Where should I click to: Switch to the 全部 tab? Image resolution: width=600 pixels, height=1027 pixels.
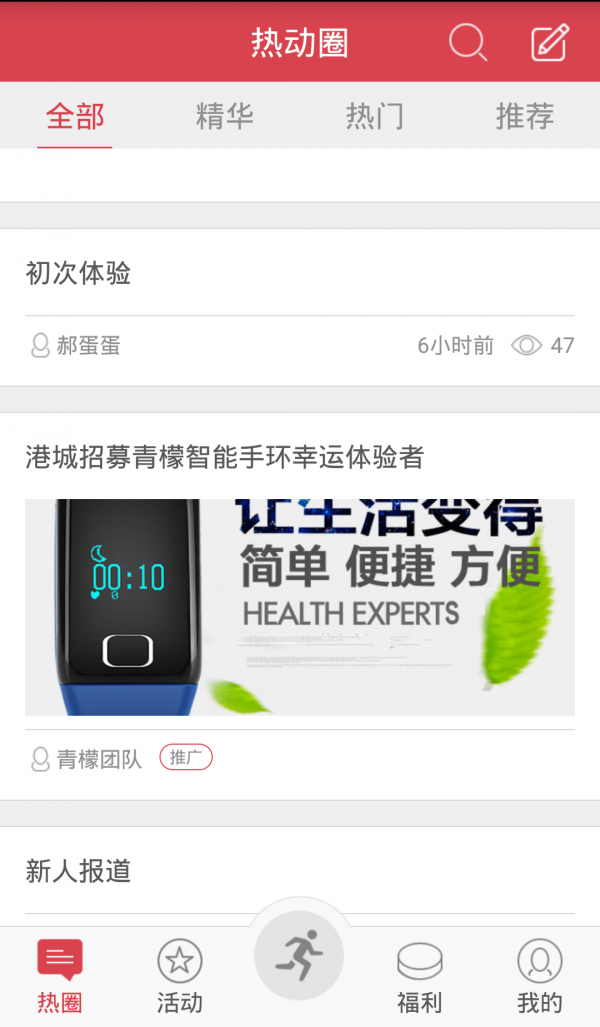coord(75,116)
